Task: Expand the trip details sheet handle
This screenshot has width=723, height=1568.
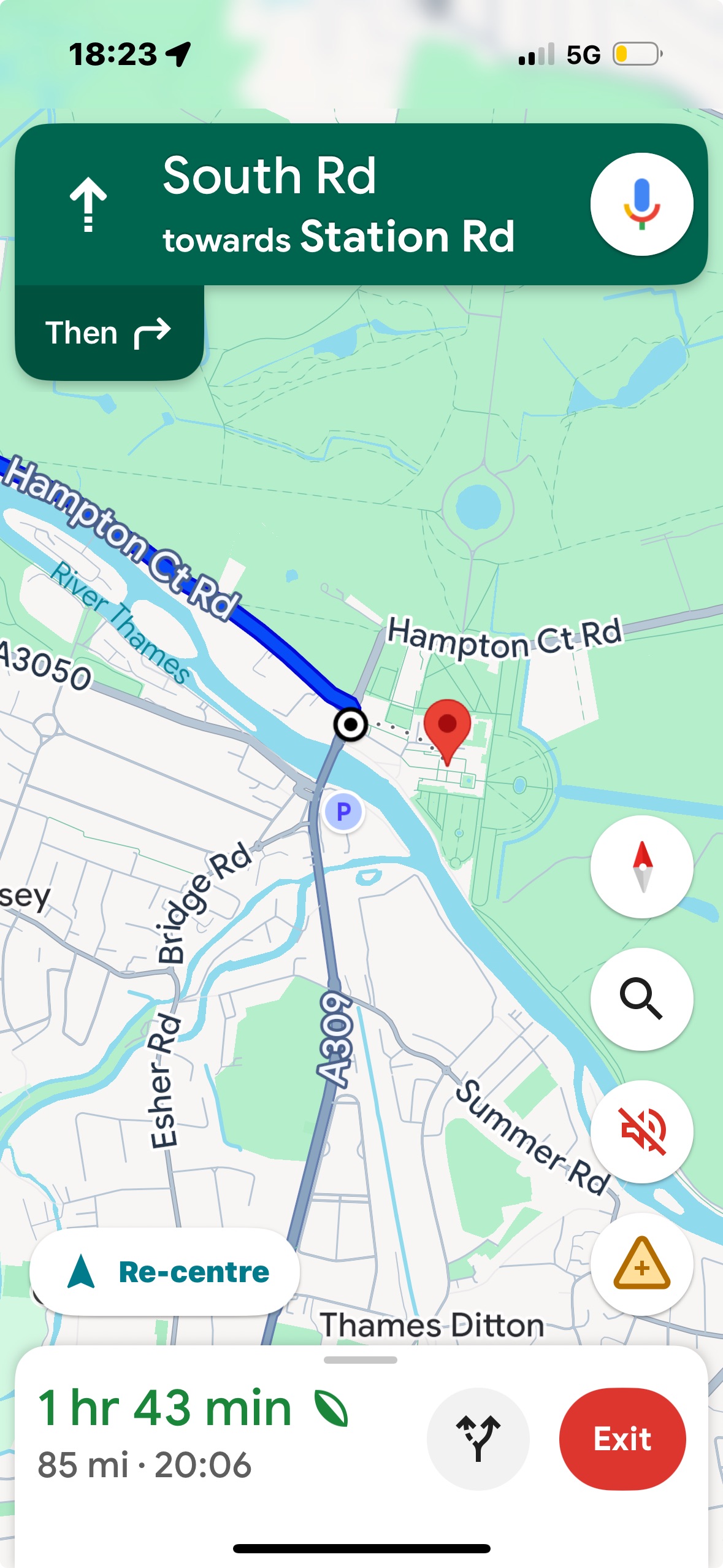Action: click(x=361, y=1360)
